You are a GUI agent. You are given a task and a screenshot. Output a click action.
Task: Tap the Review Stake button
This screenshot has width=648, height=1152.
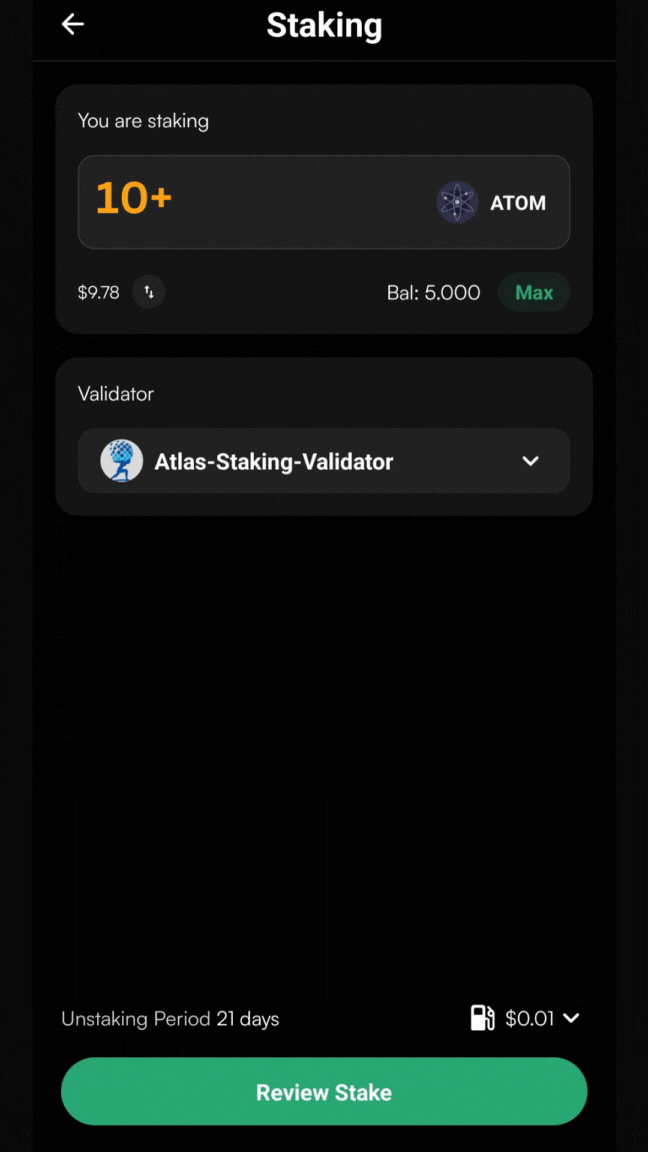[x=323, y=1092]
